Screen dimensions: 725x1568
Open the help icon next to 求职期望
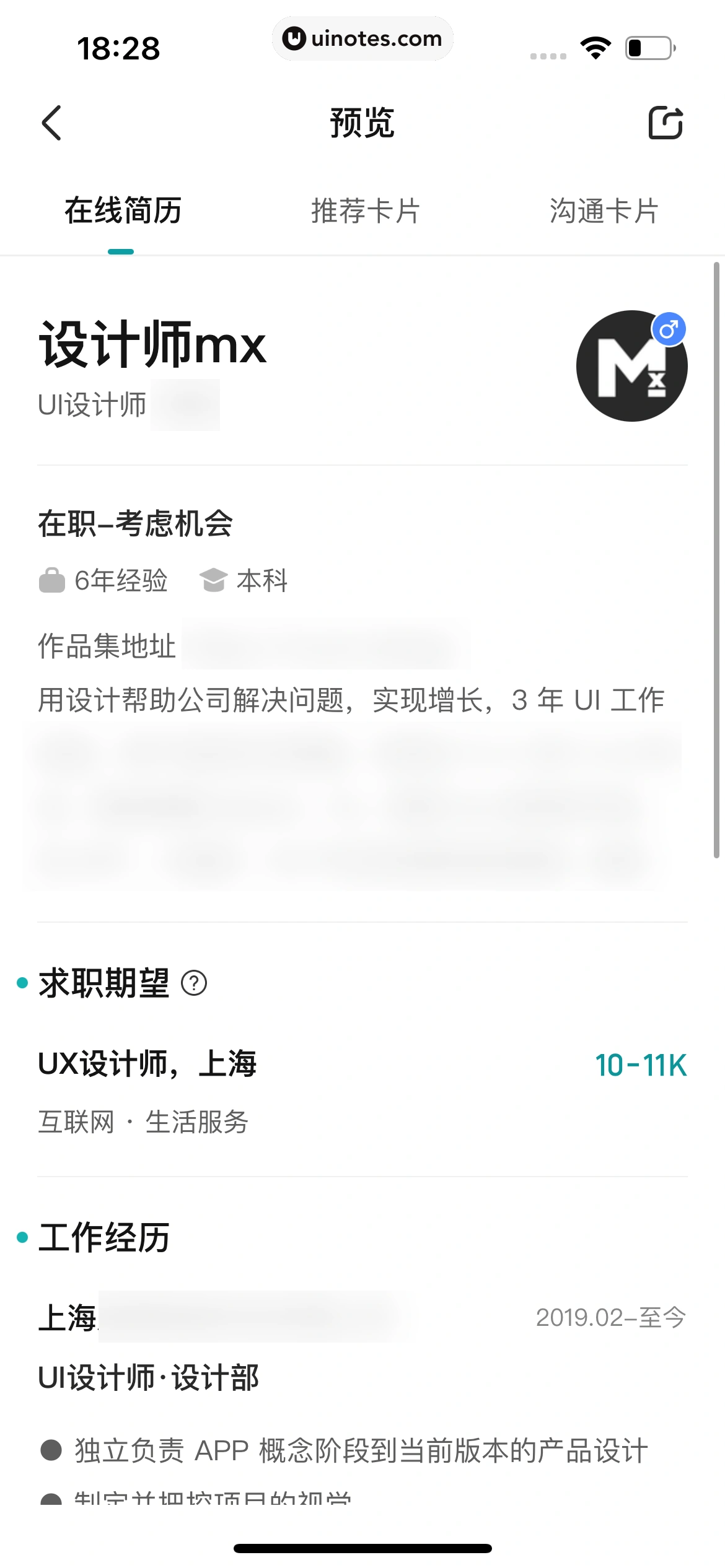coord(195,983)
